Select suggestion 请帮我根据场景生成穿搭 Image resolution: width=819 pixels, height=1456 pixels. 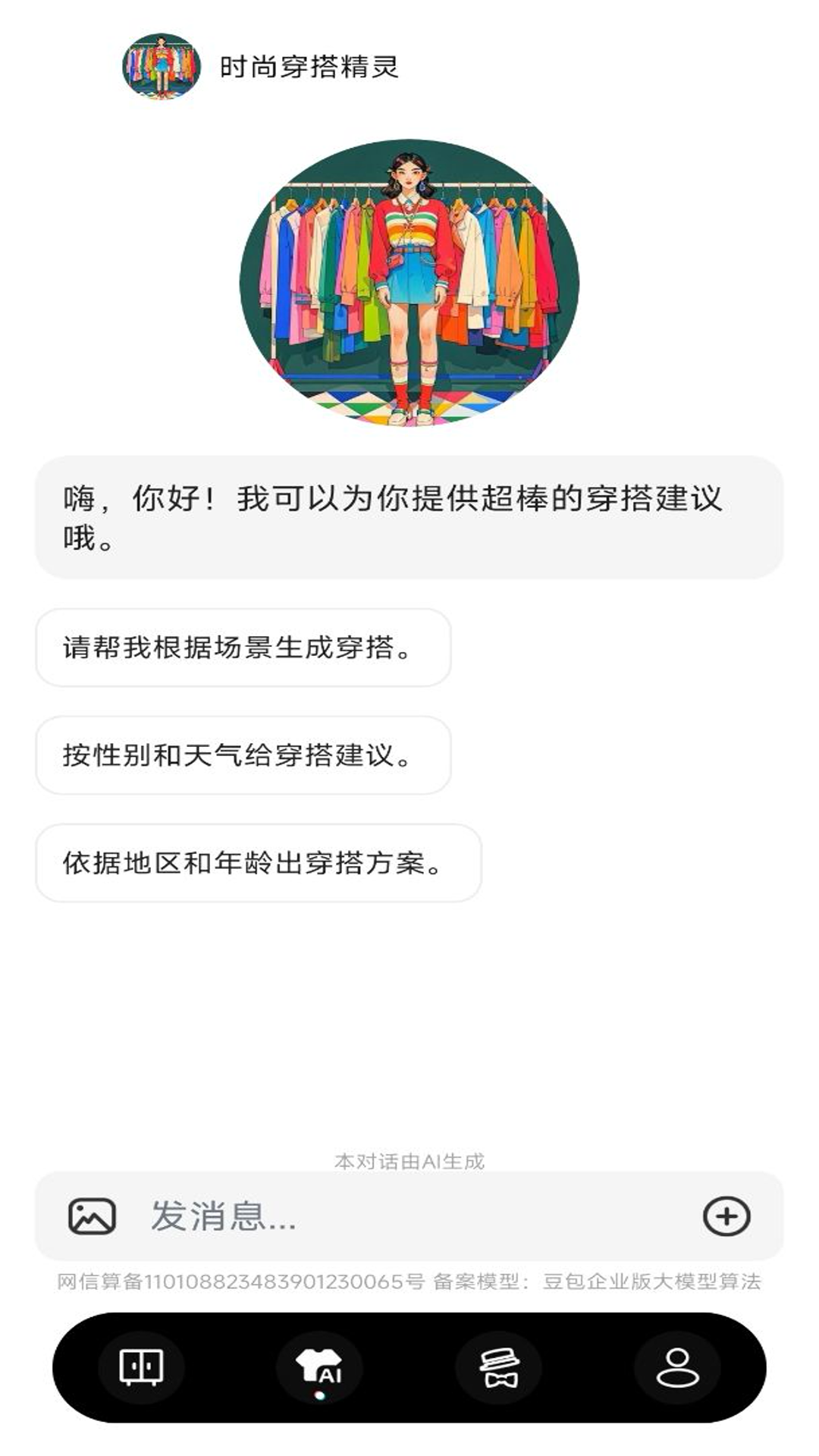pyautogui.click(x=243, y=648)
